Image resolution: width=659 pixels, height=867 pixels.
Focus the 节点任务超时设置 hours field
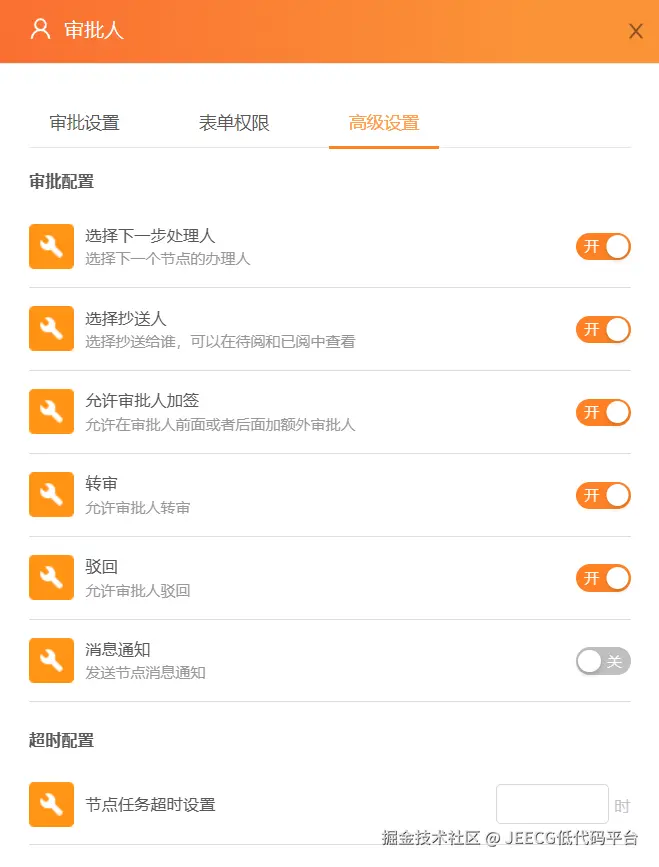552,804
